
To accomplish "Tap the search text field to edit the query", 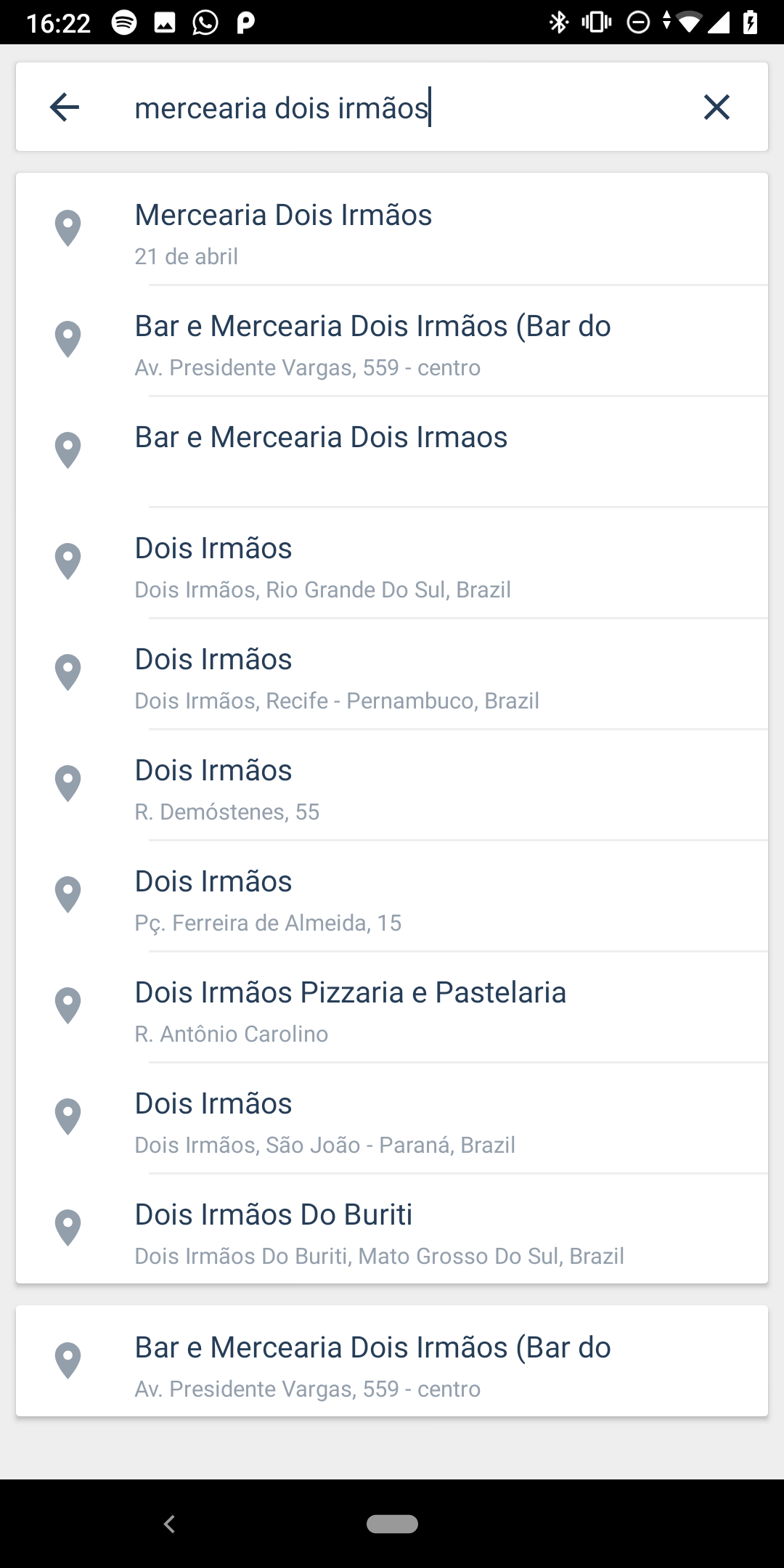I will point(363,107).
